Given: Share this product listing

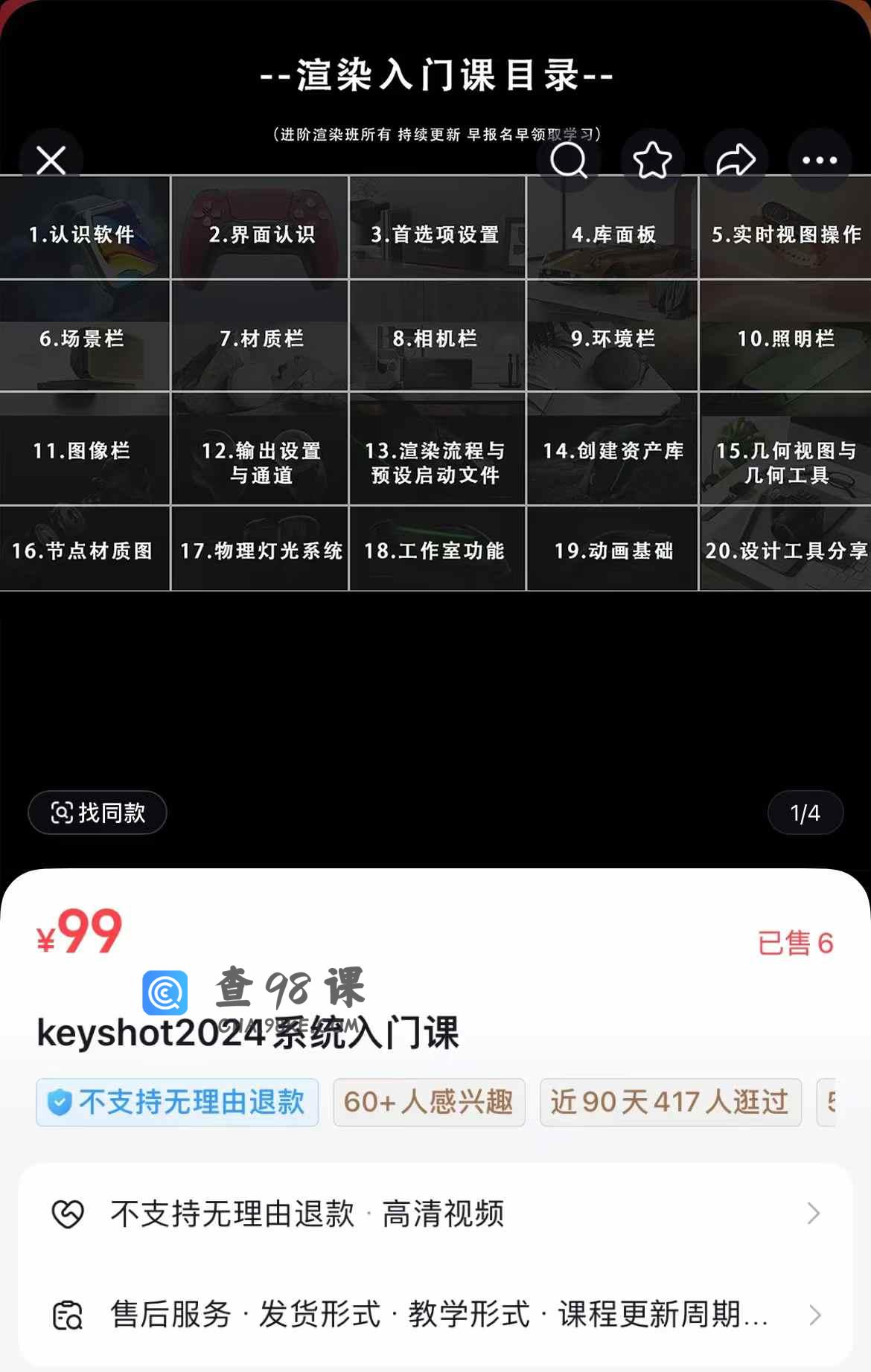Looking at the screenshot, I should tap(736, 160).
